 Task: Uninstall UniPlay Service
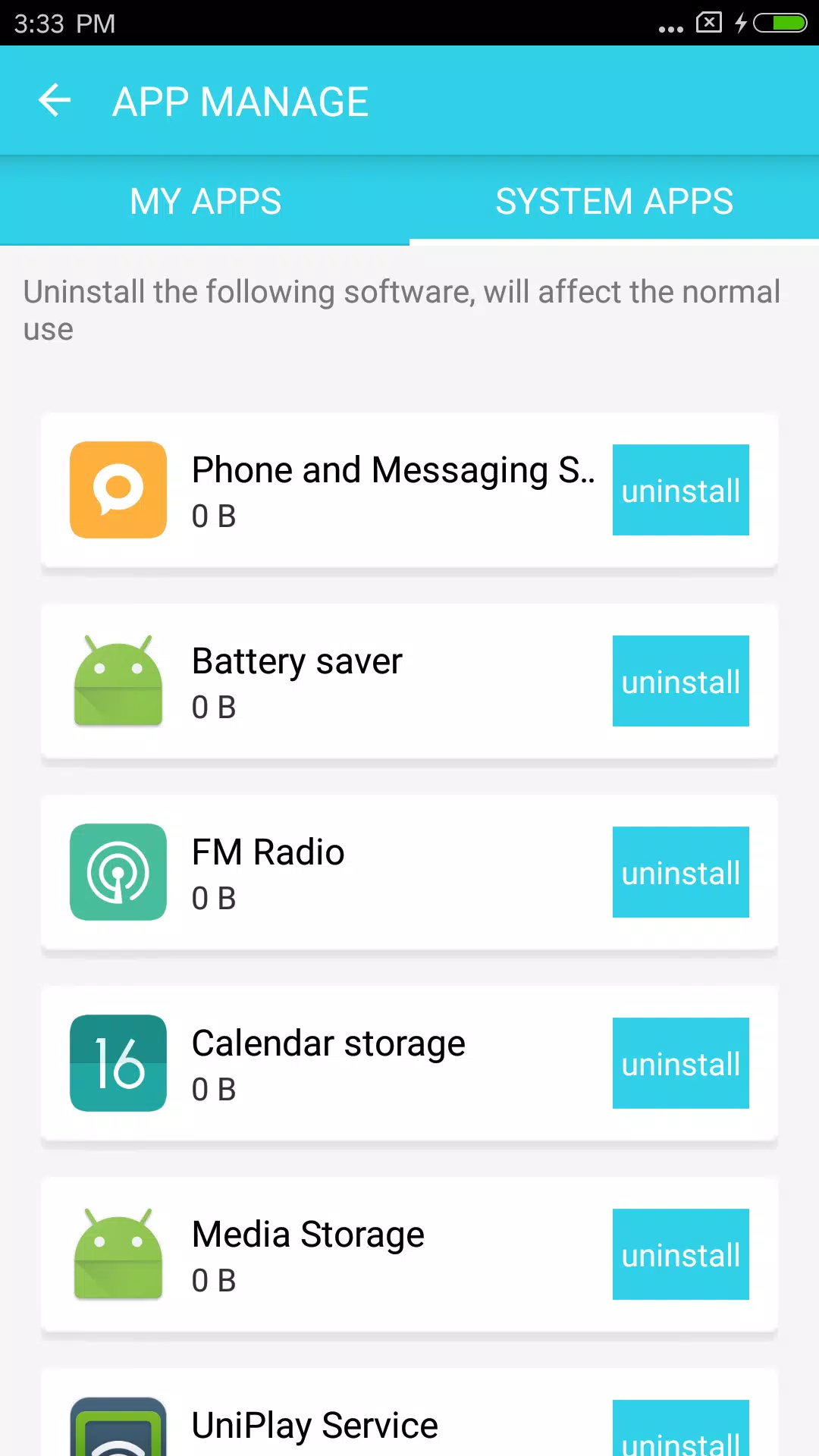(680, 1429)
